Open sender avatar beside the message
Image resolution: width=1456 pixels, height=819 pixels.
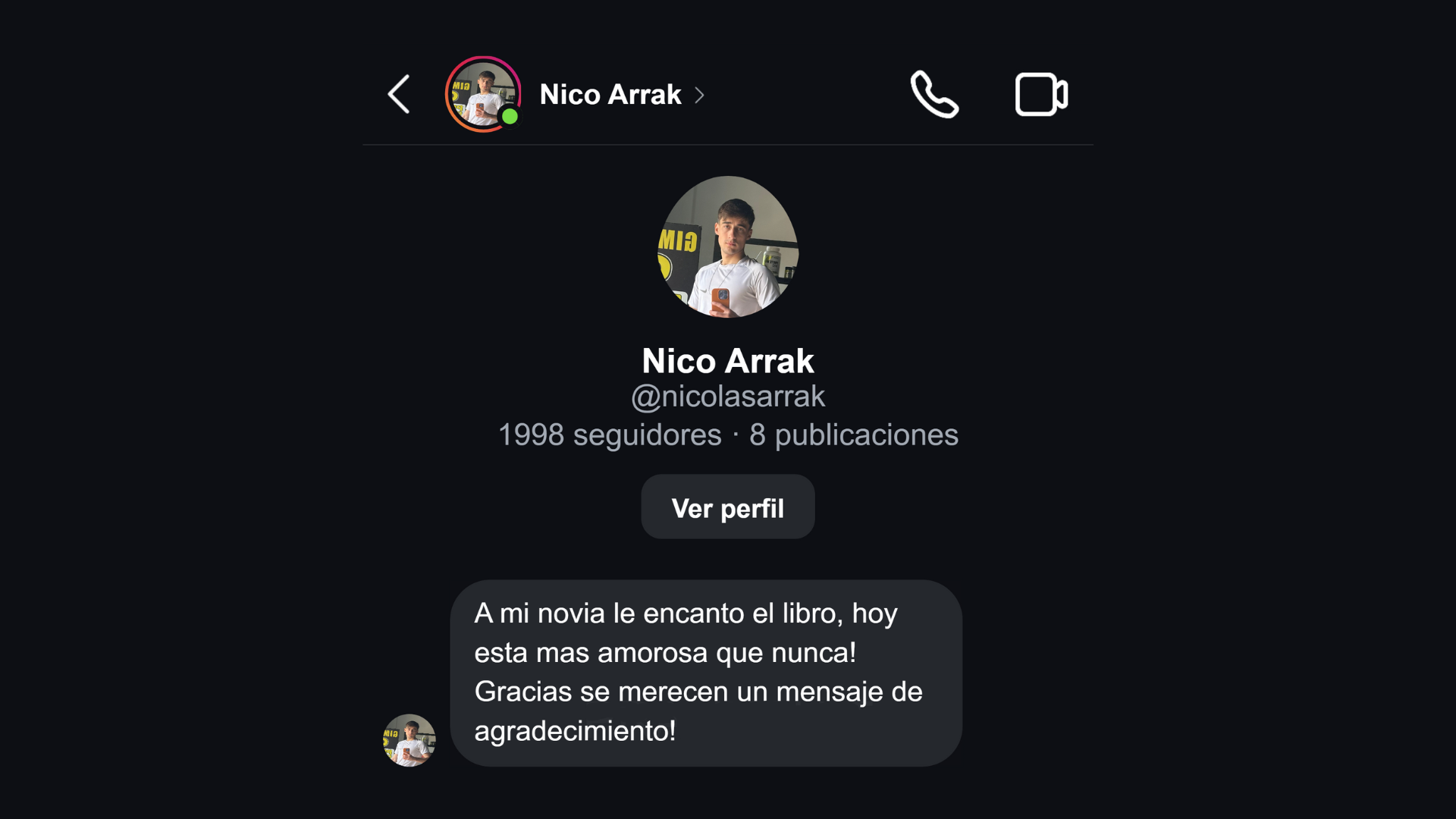point(409,740)
